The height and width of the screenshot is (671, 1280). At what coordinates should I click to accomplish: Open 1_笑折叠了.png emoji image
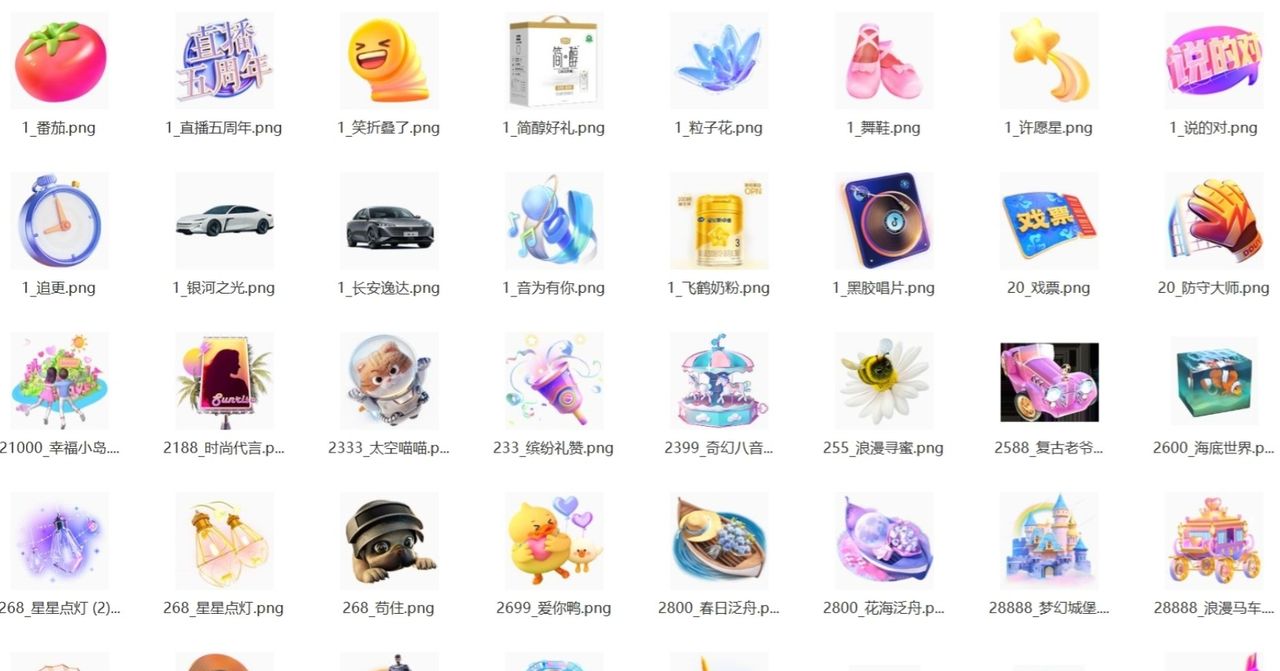point(389,62)
